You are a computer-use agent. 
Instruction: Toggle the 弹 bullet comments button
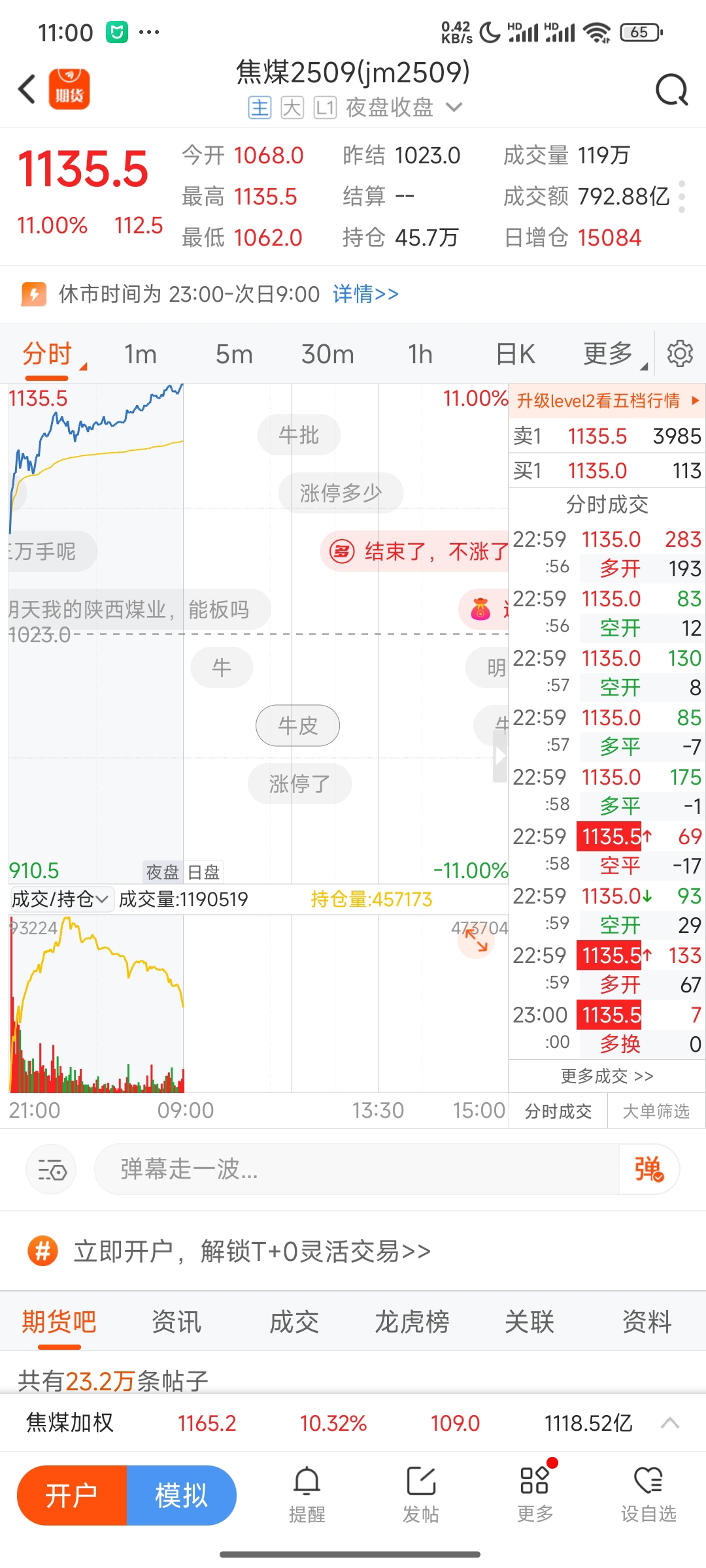pos(648,1169)
